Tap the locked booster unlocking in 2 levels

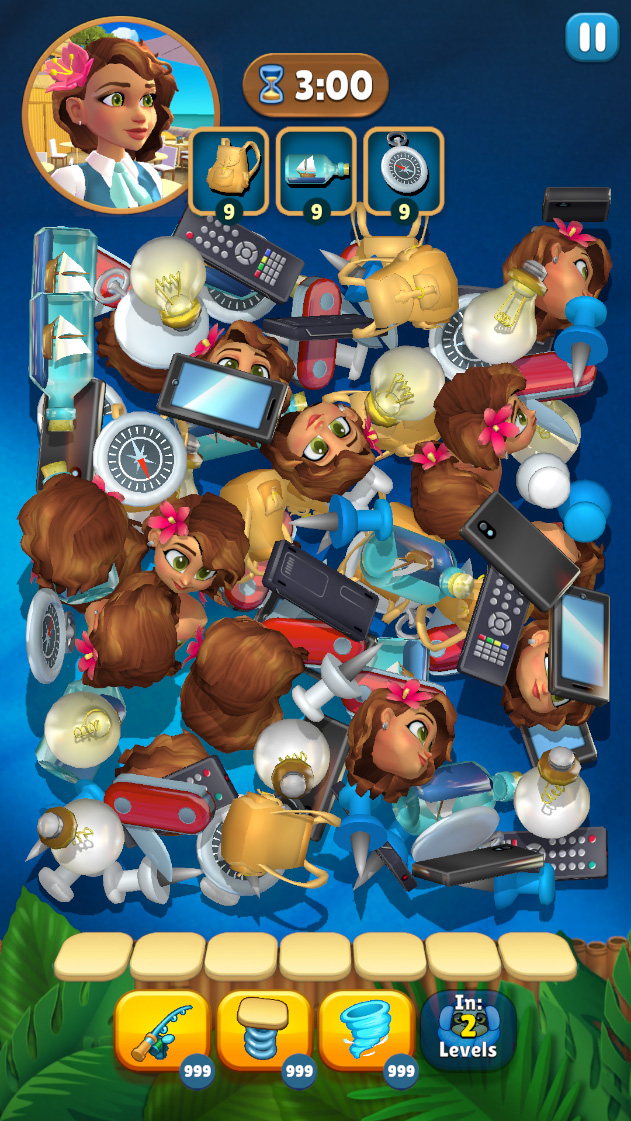point(467,1030)
